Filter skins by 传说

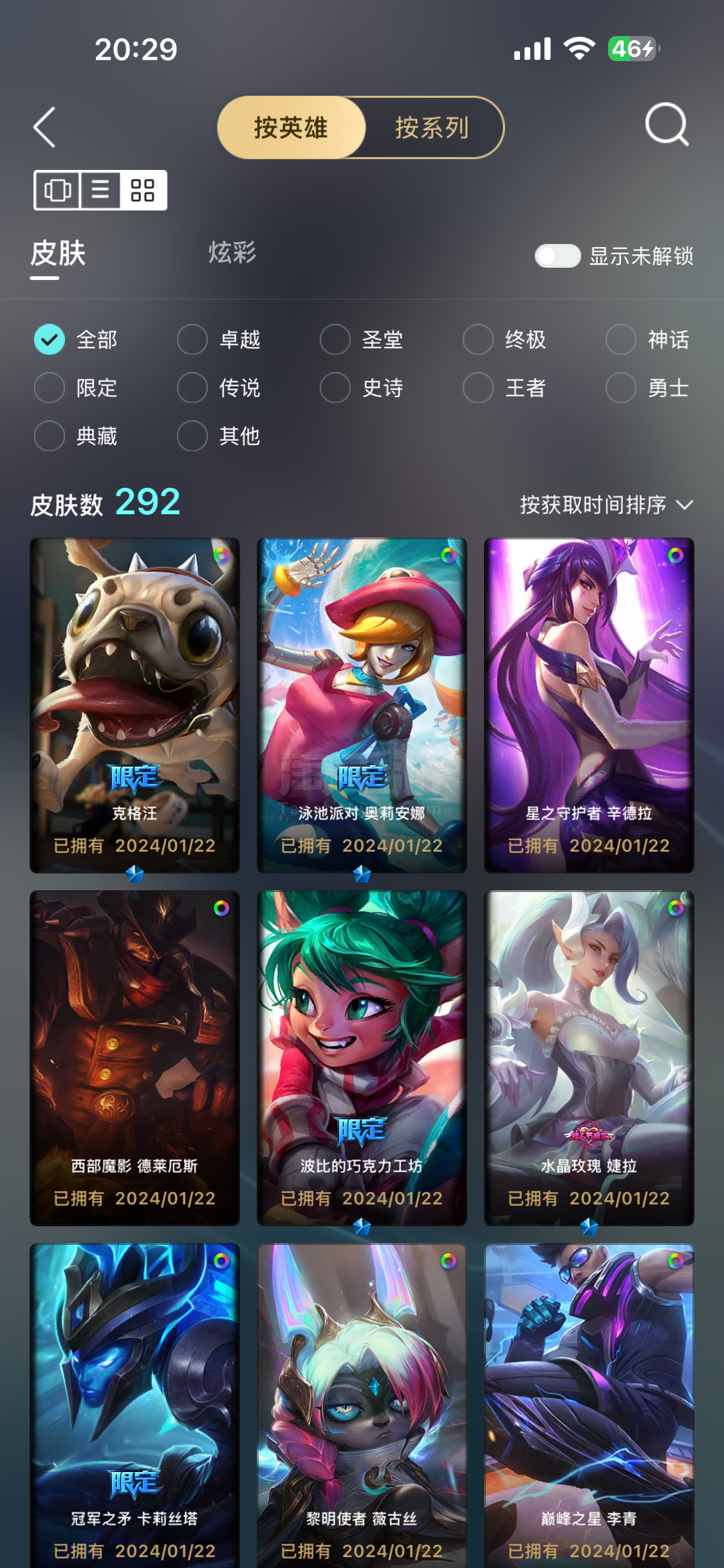[x=219, y=387]
